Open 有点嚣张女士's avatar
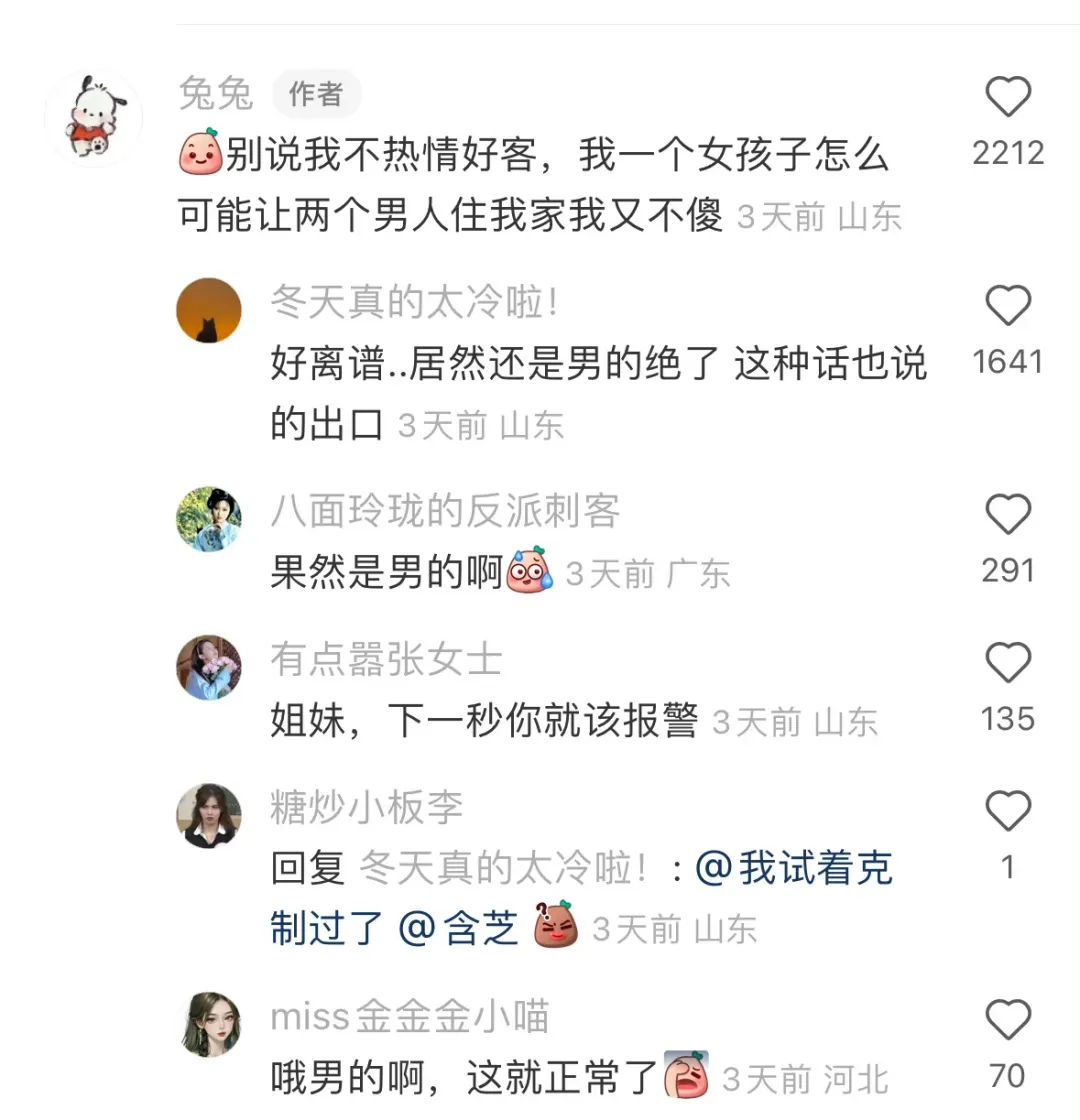The width and height of the screenshot is (1080, 1120). pyautogui.click(x=209, y=667)
